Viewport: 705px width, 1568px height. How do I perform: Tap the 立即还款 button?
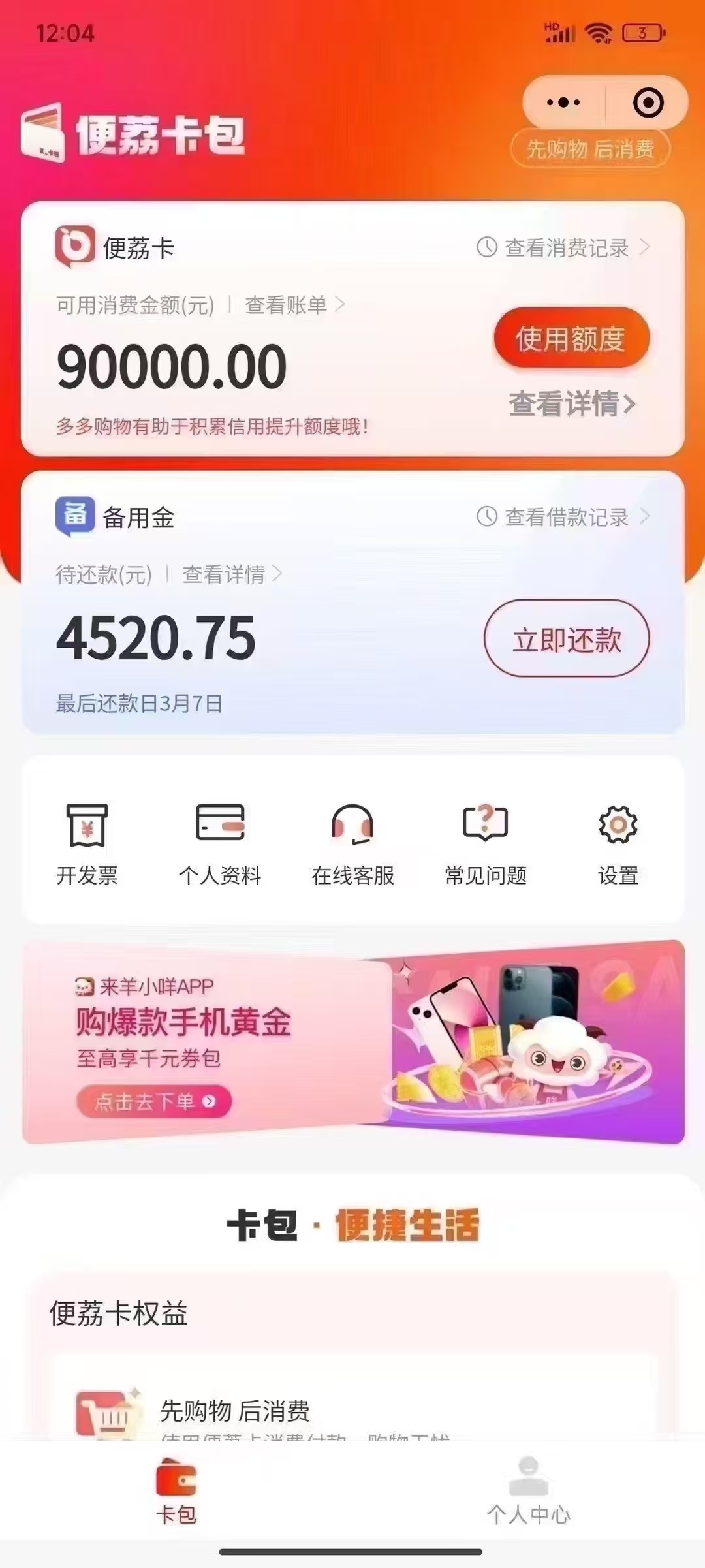coord(567,638)
